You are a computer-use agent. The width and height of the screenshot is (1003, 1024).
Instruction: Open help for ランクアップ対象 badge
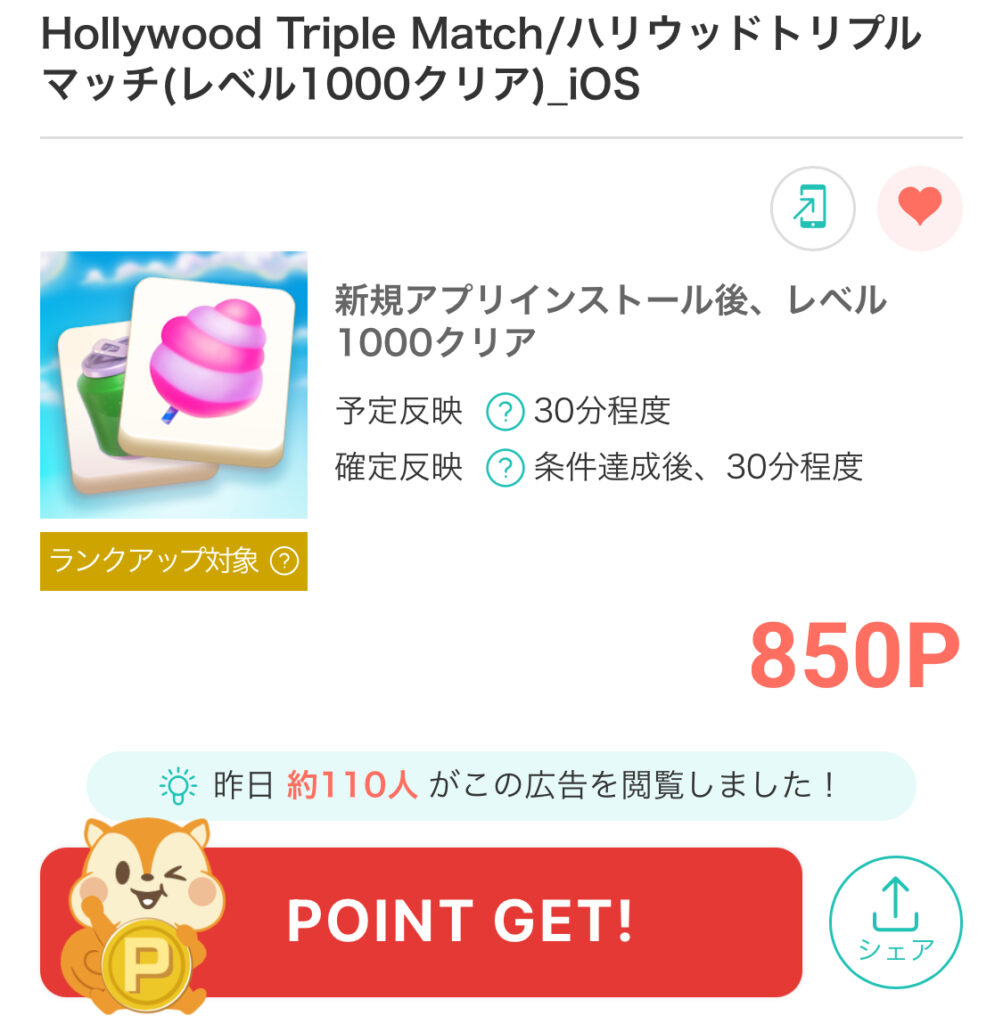click(284, 561)
